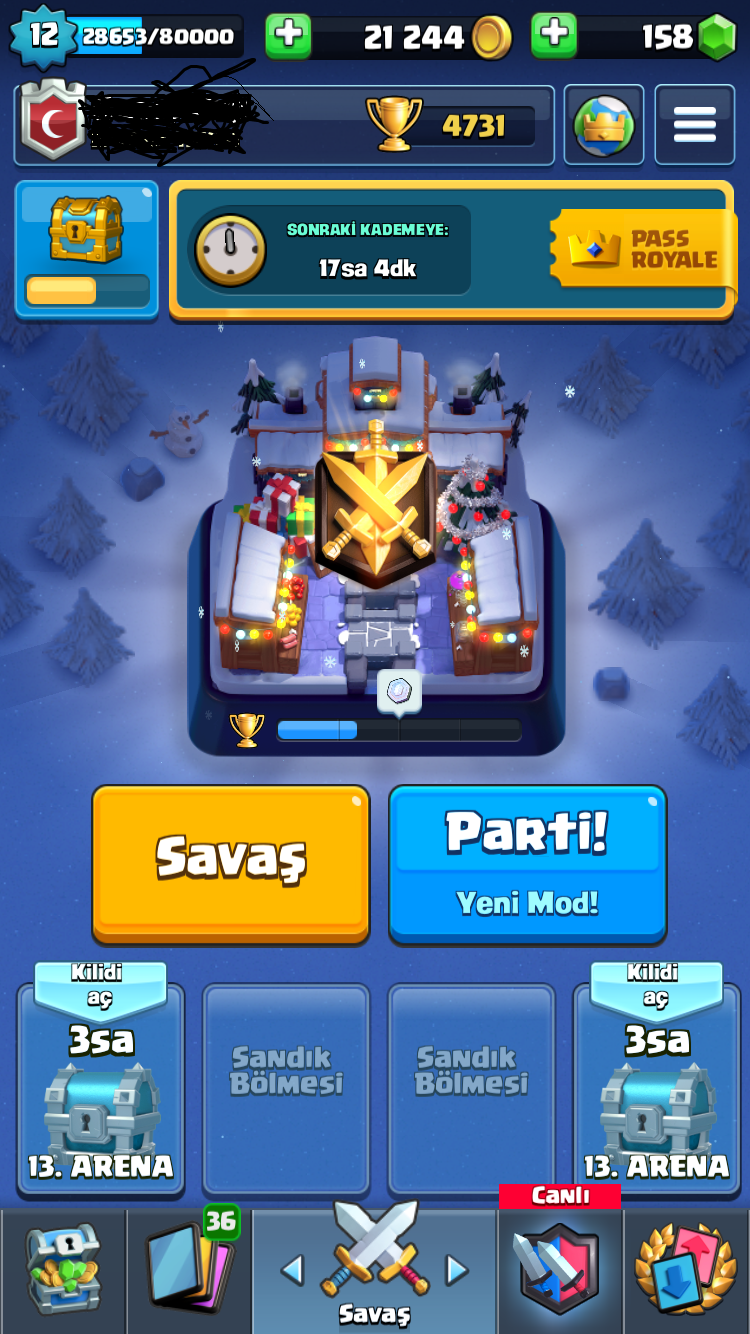Open the leaderboard globe icon
Image resolution: width=750 pixels, height=1334 pixels.
pos(604,125)
